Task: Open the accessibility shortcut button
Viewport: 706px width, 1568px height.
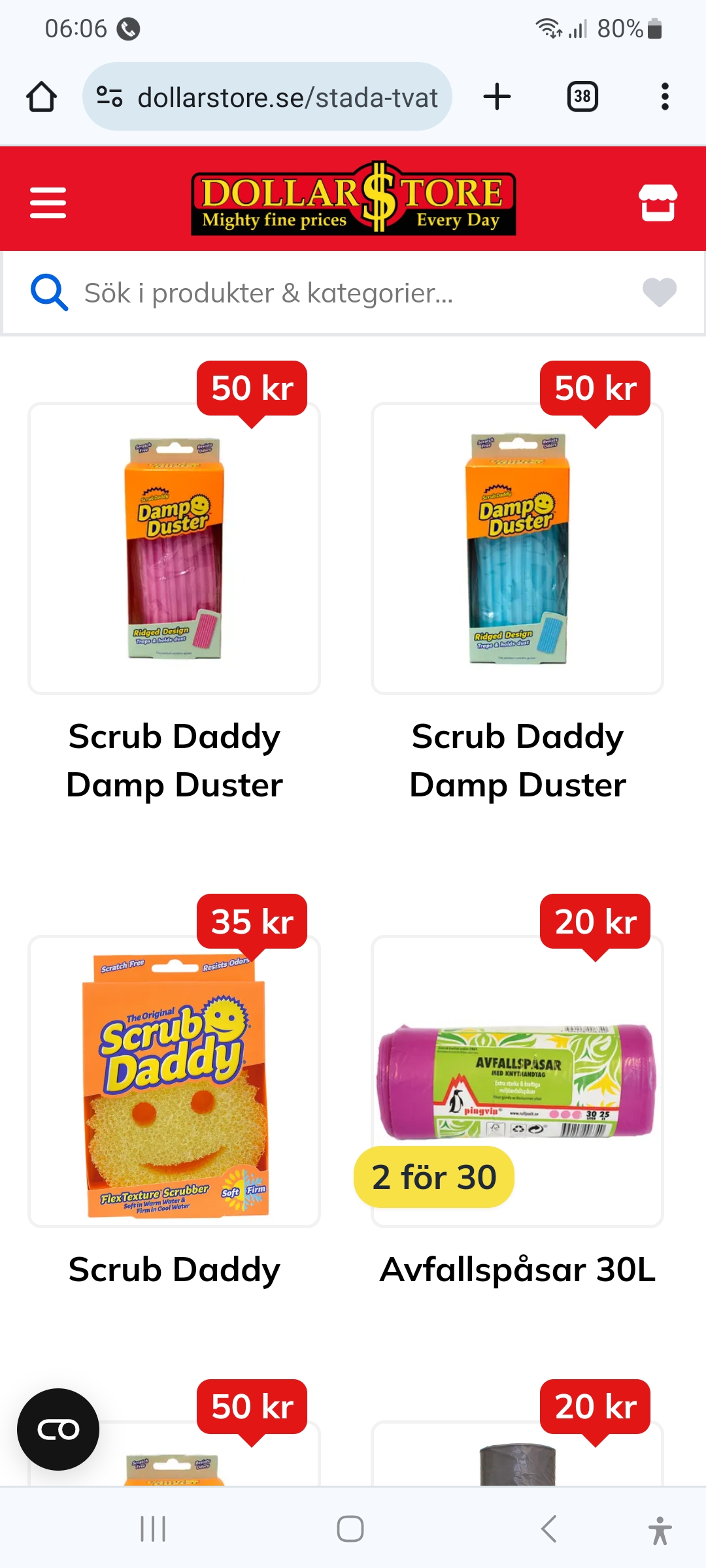Action: pyautogui.click(x=660, y=1530)
